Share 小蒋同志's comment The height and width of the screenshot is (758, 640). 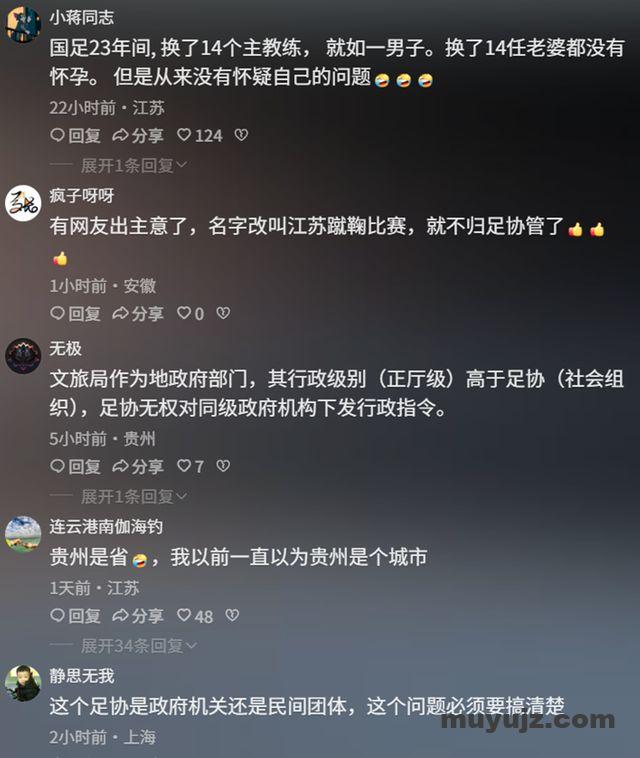tap(138, 135)
